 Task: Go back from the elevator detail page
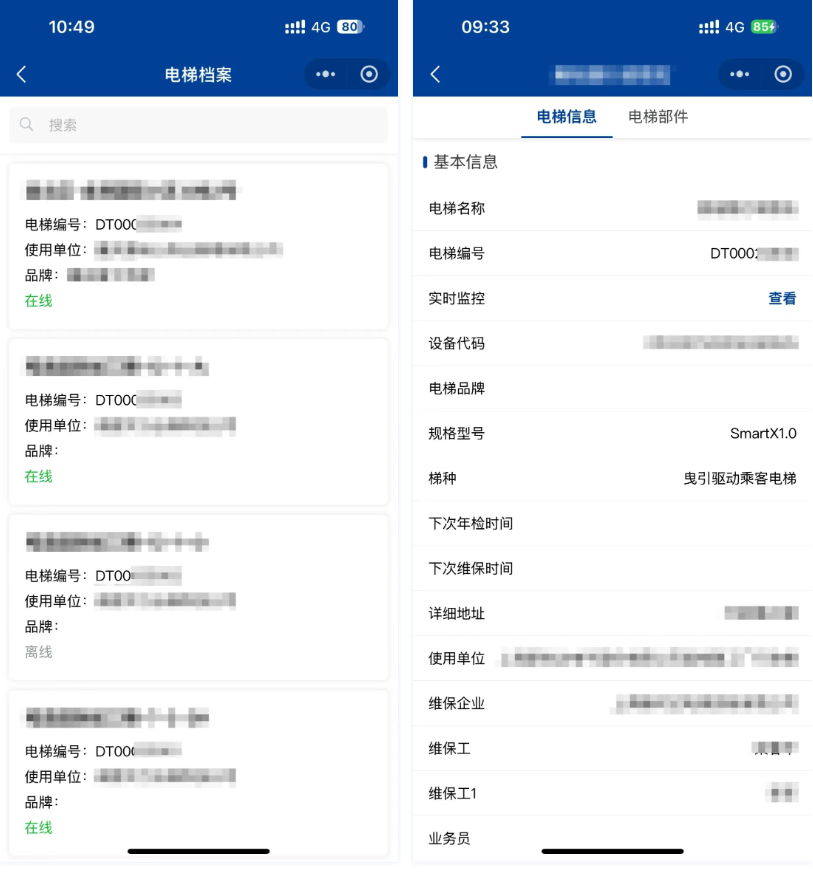click(435, 74)
